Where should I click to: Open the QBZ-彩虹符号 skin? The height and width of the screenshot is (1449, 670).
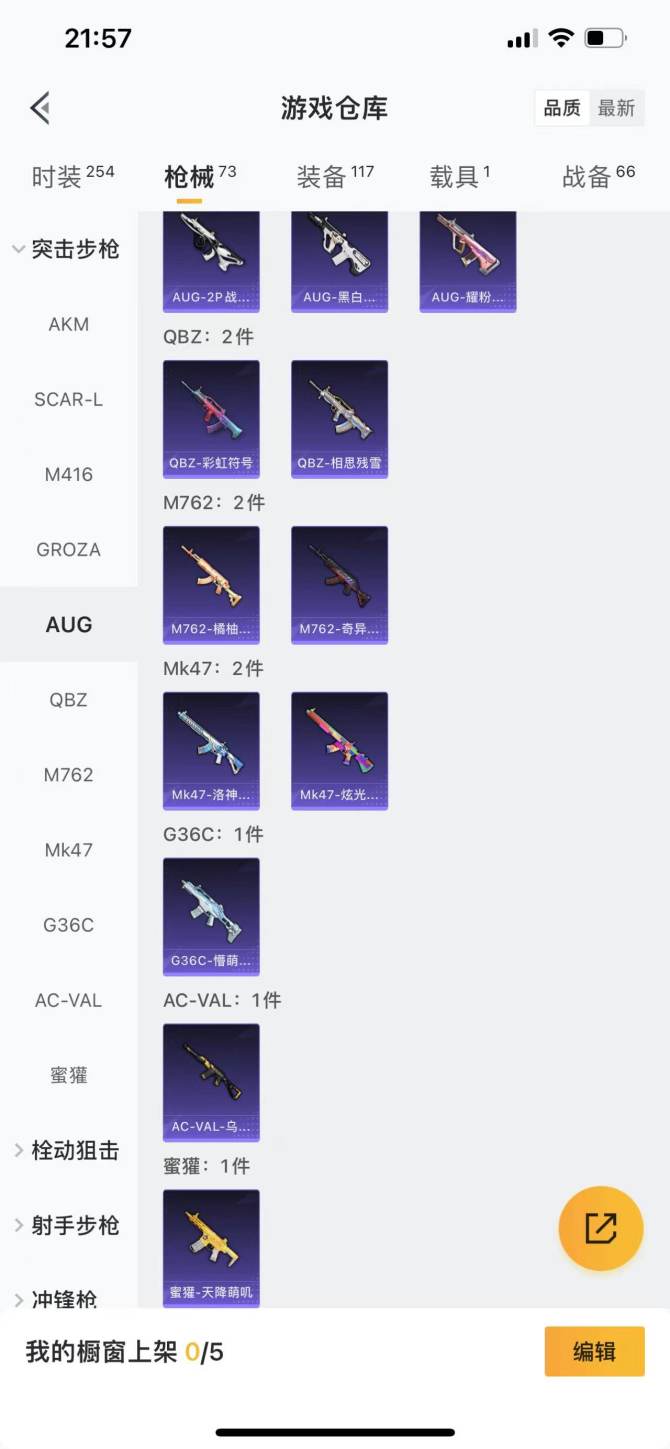point(211,418)
